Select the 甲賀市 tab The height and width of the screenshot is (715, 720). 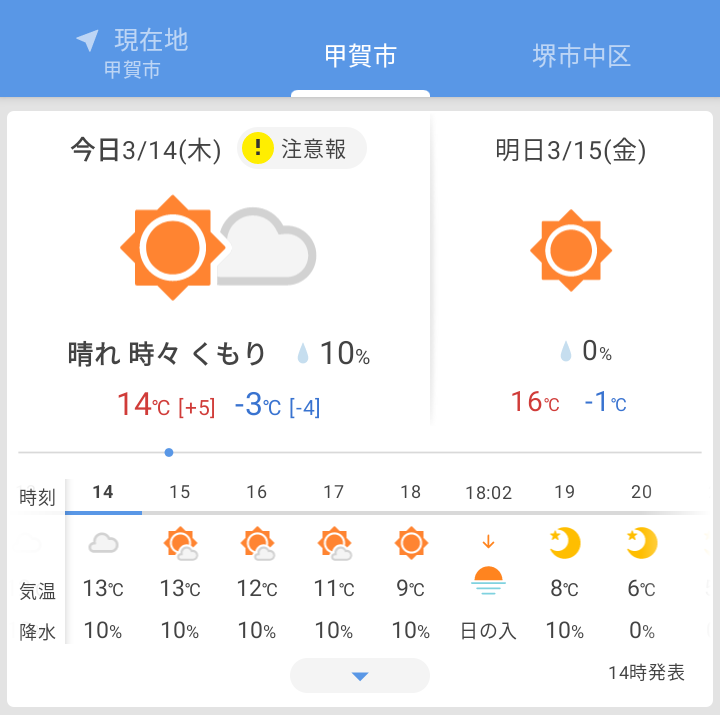click(360, 55)
